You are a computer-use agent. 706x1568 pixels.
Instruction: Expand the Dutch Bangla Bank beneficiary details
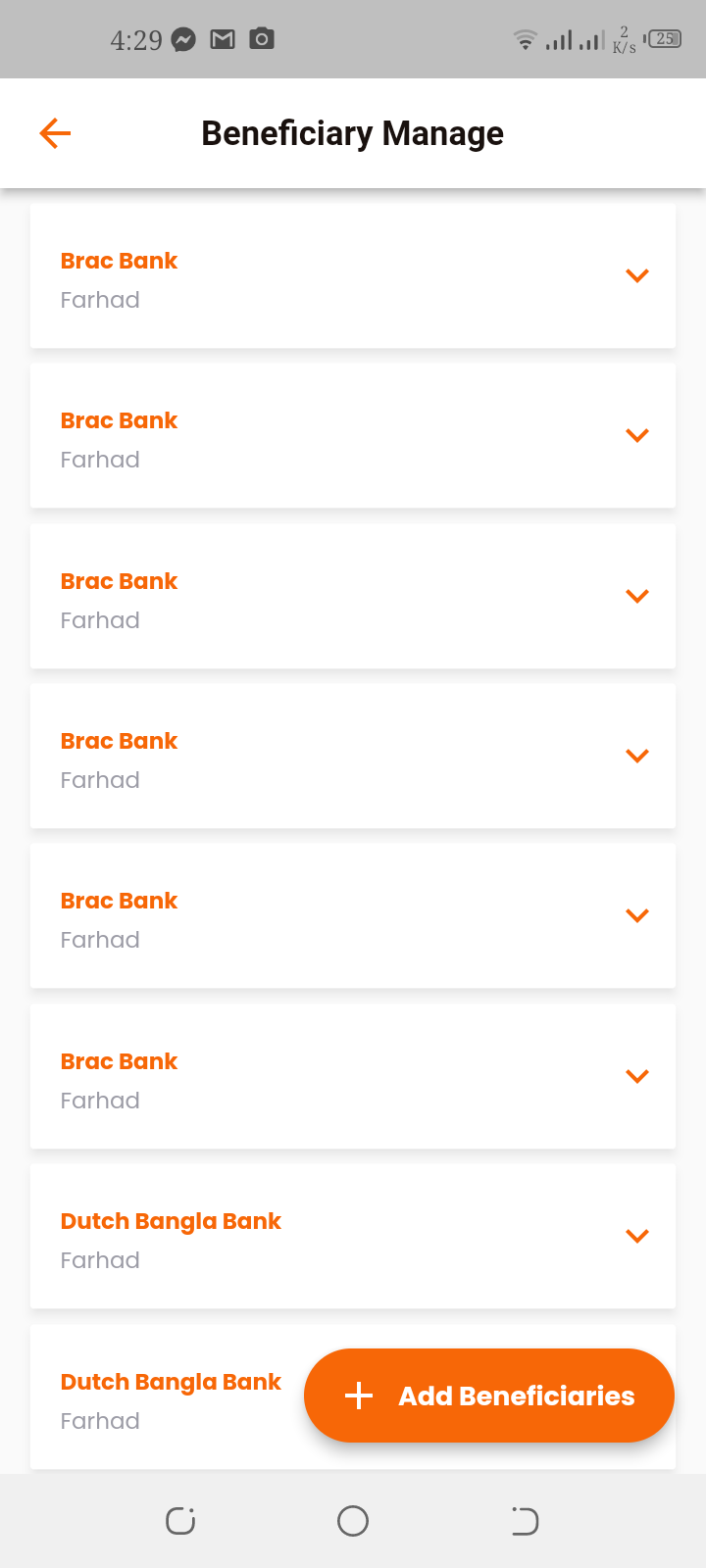636,1236
